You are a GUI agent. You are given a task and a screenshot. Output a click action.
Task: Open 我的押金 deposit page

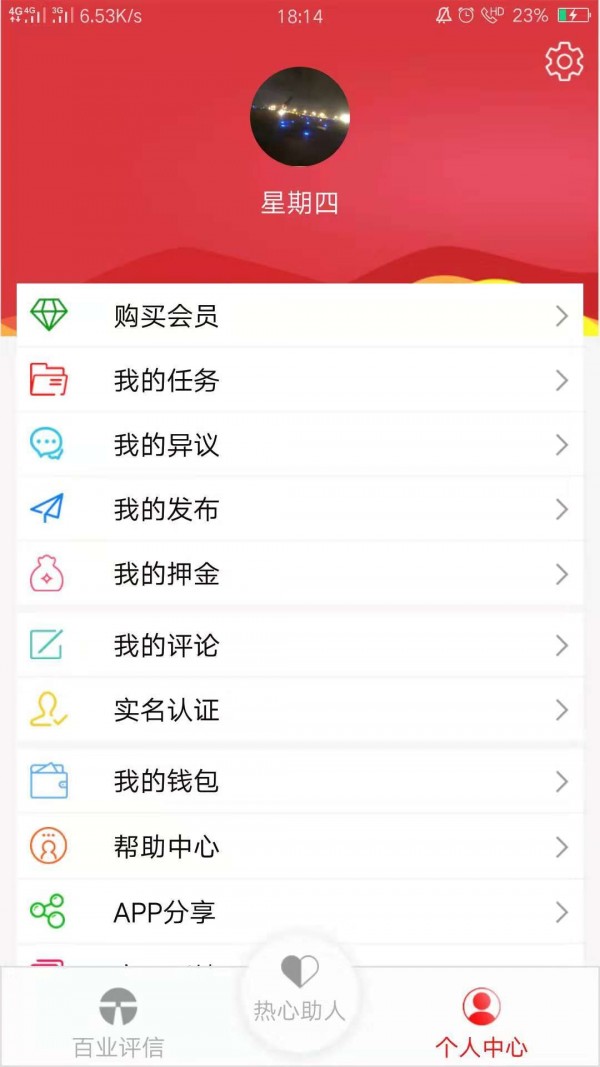coord(300,574)
